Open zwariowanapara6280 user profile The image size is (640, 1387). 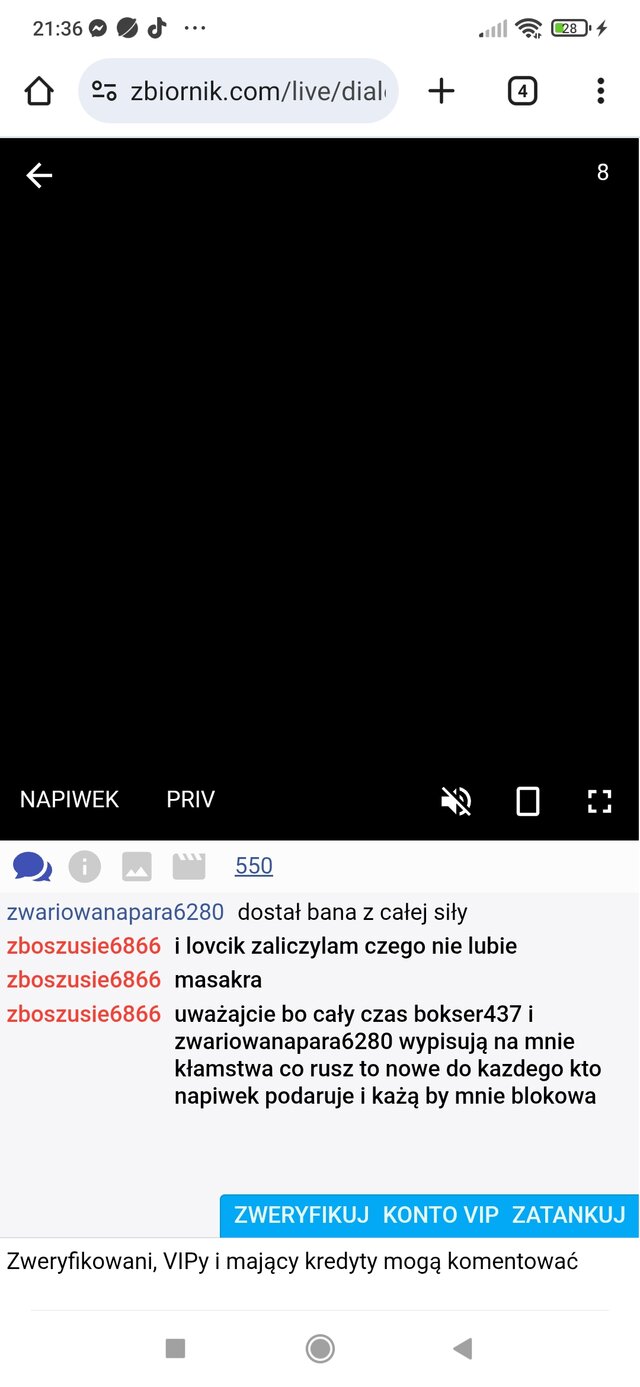pyautogui.click(x=115, y=912)
